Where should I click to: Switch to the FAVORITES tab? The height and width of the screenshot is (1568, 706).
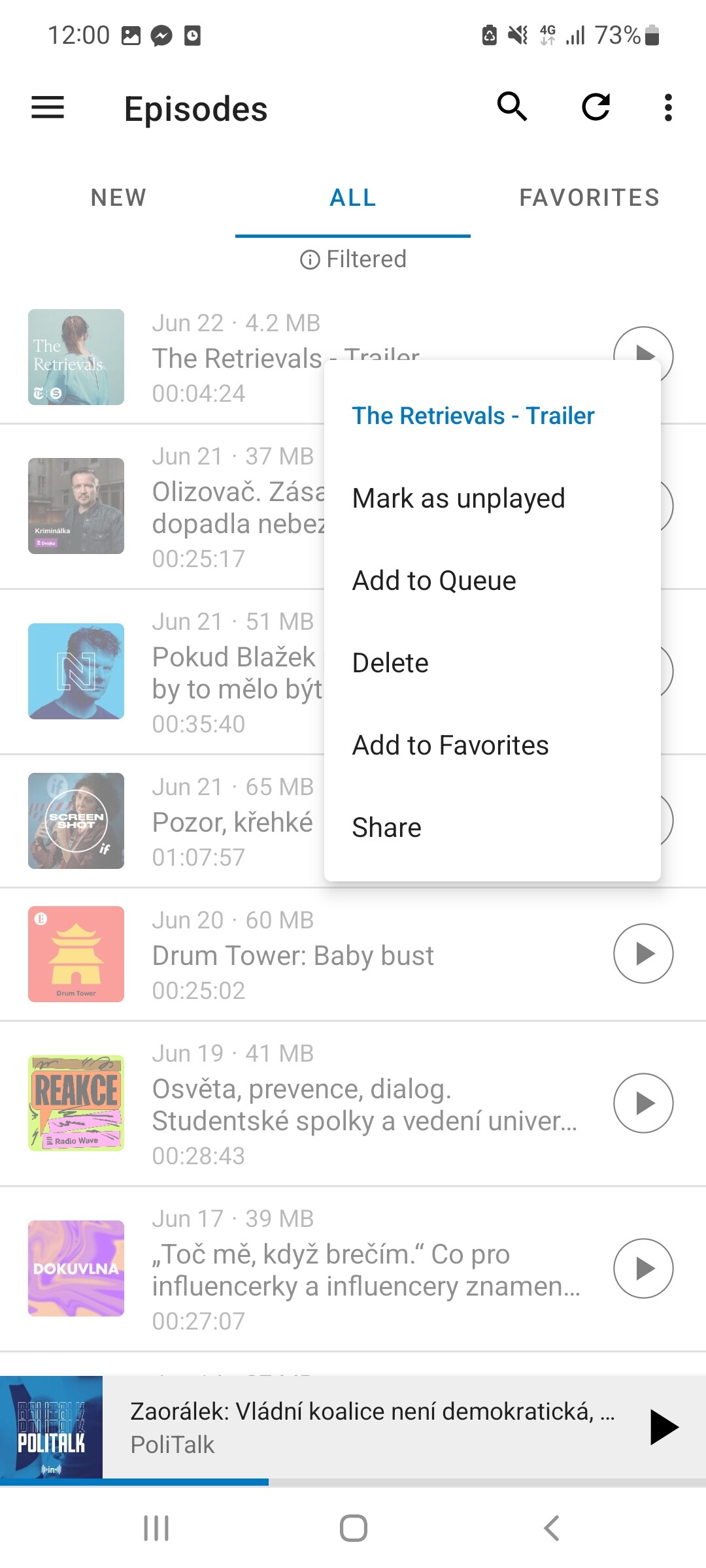tap(589, 197)
